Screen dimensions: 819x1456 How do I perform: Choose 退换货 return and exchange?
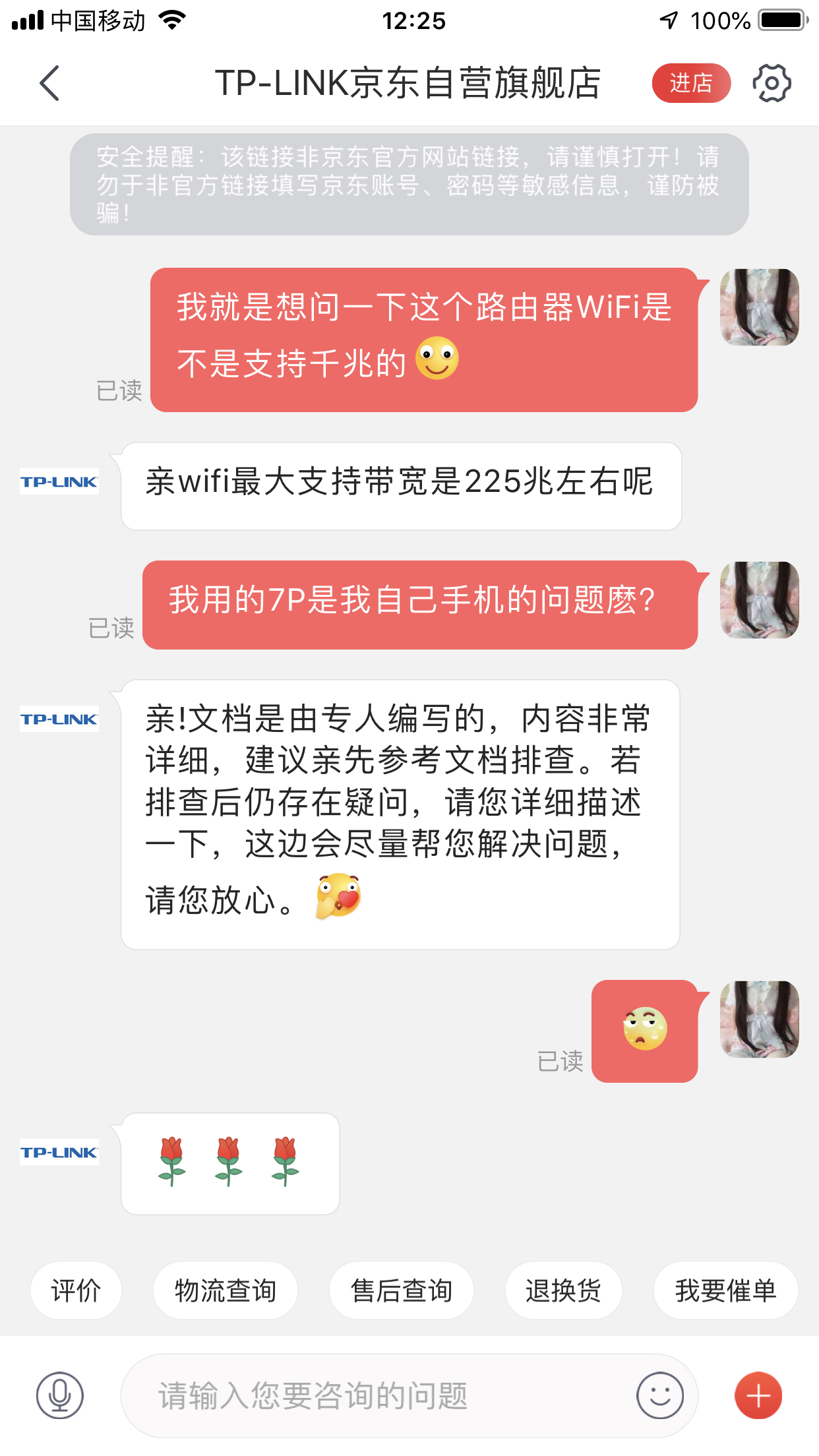pos(563,1290)
